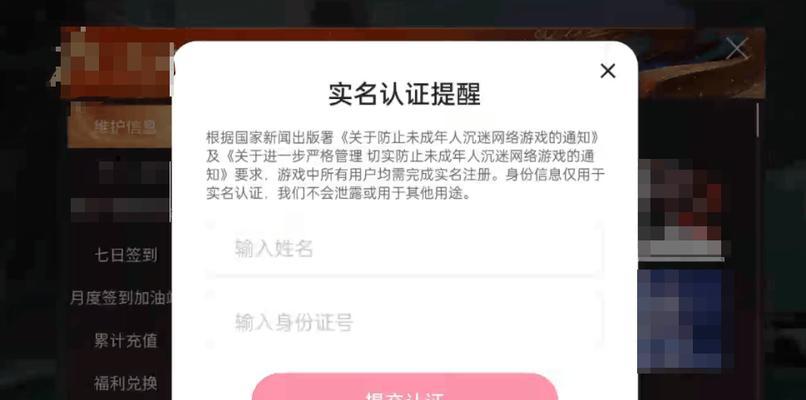806x400 pixels.
Task: Submit the real-name verification form
Action: point(404,392)
